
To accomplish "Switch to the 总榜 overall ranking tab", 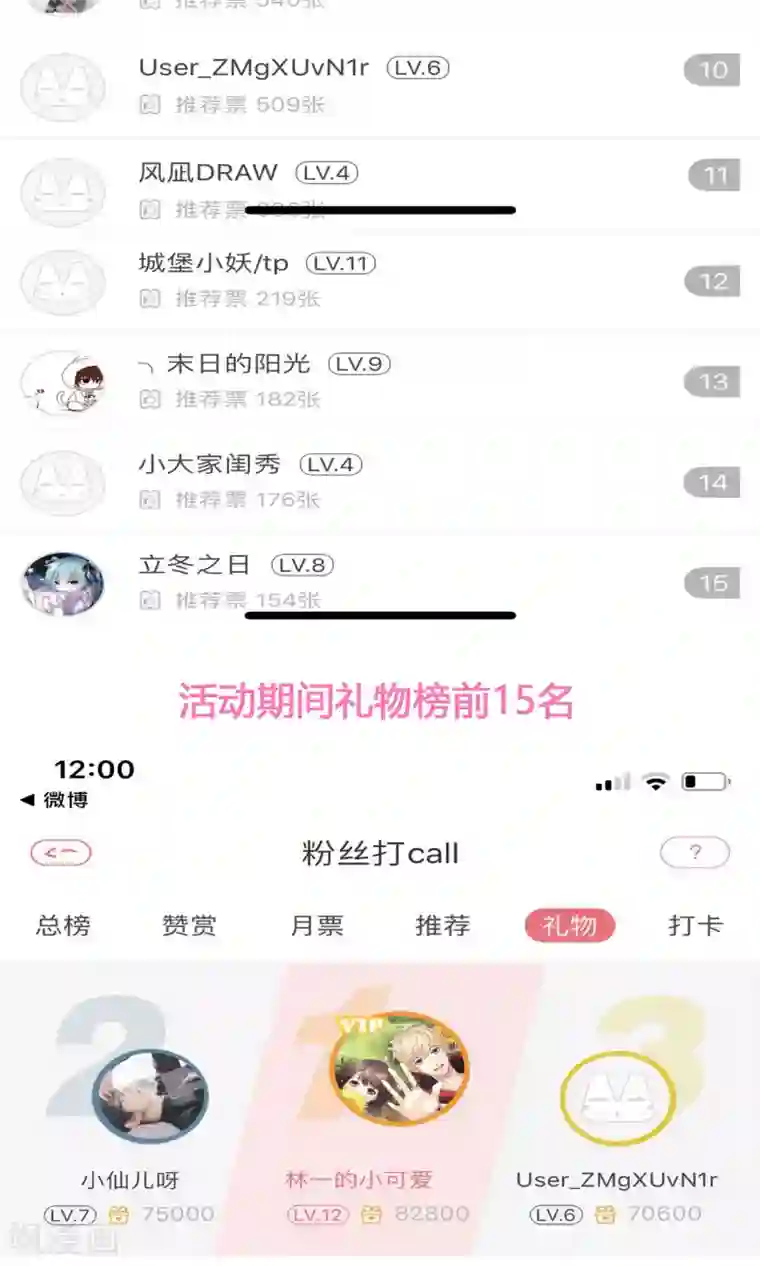I will tap(62, 926).
